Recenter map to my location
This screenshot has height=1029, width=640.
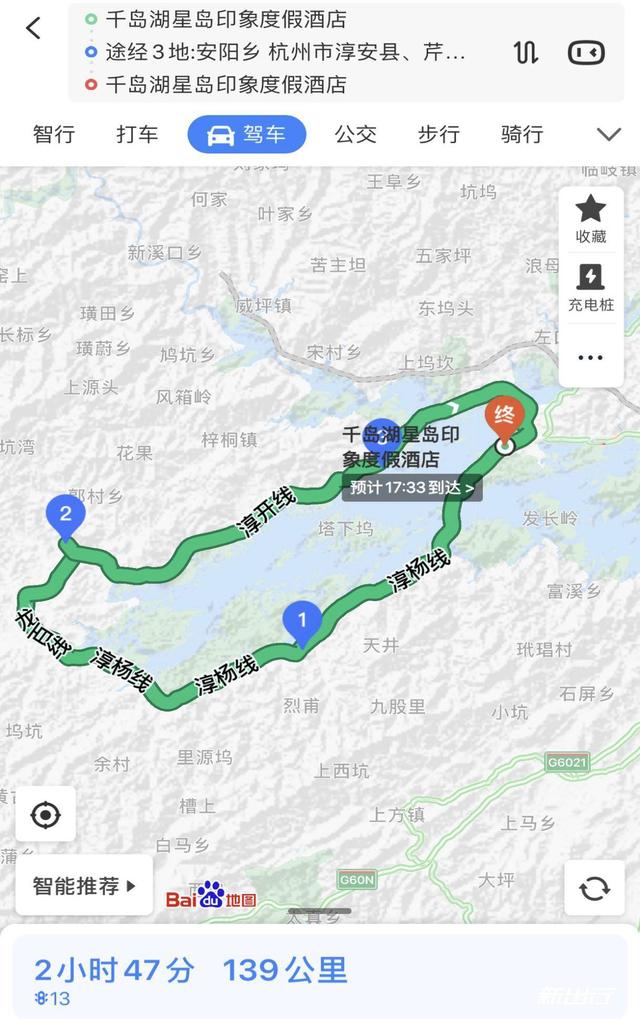click(x=45, y=815)
